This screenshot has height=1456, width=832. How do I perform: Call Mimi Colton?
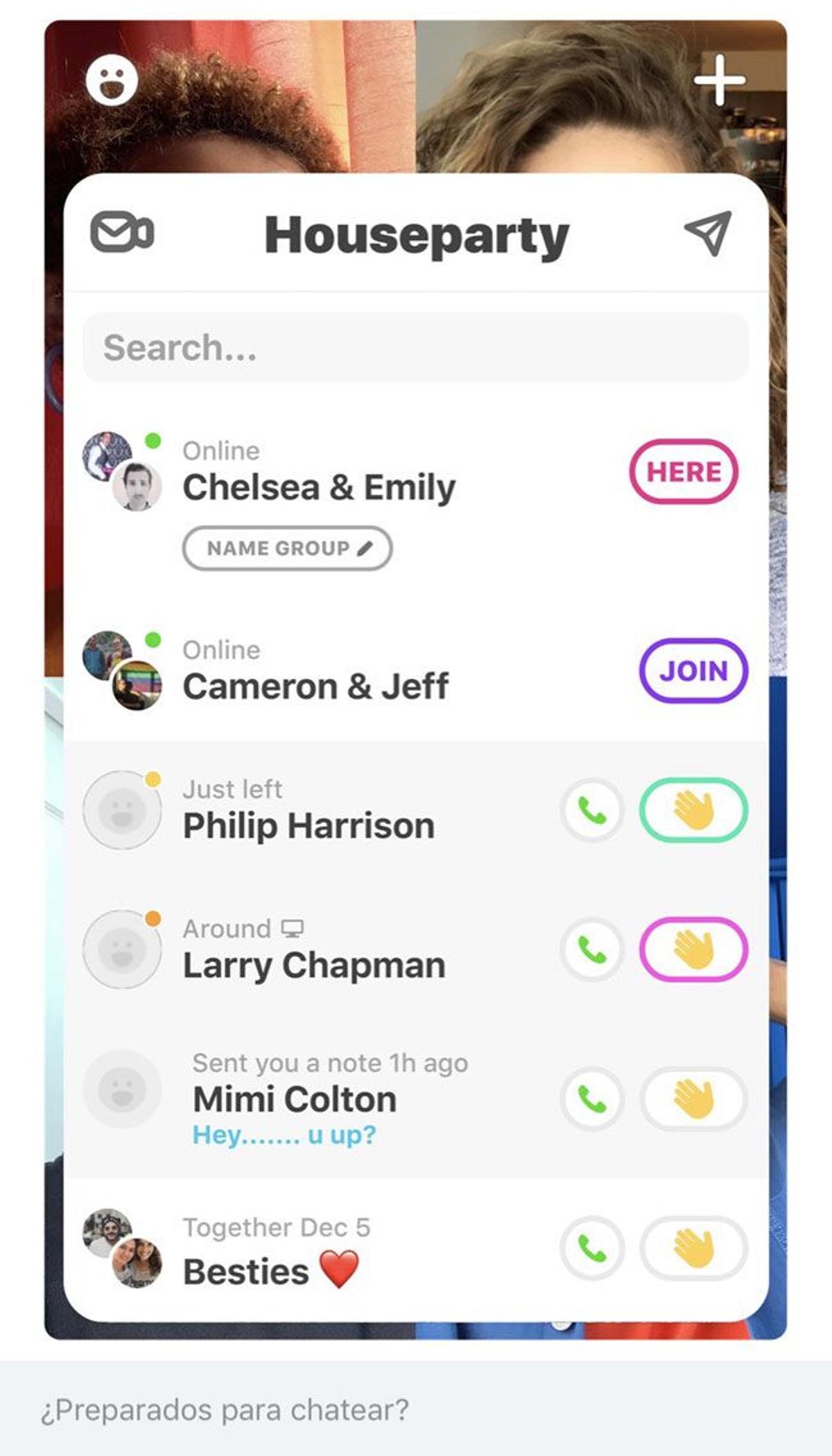591,1099
